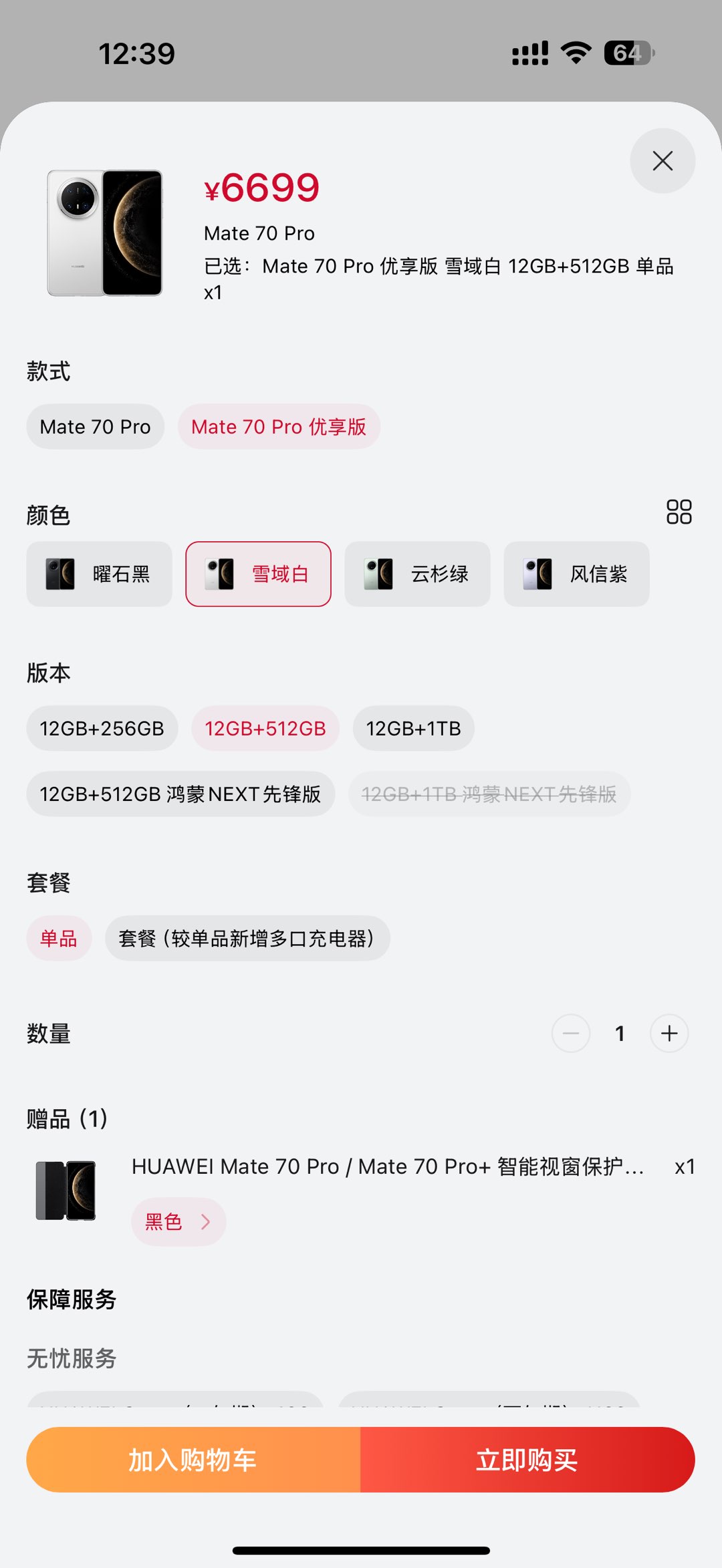Open the product image thumbnail

point(105,233)
